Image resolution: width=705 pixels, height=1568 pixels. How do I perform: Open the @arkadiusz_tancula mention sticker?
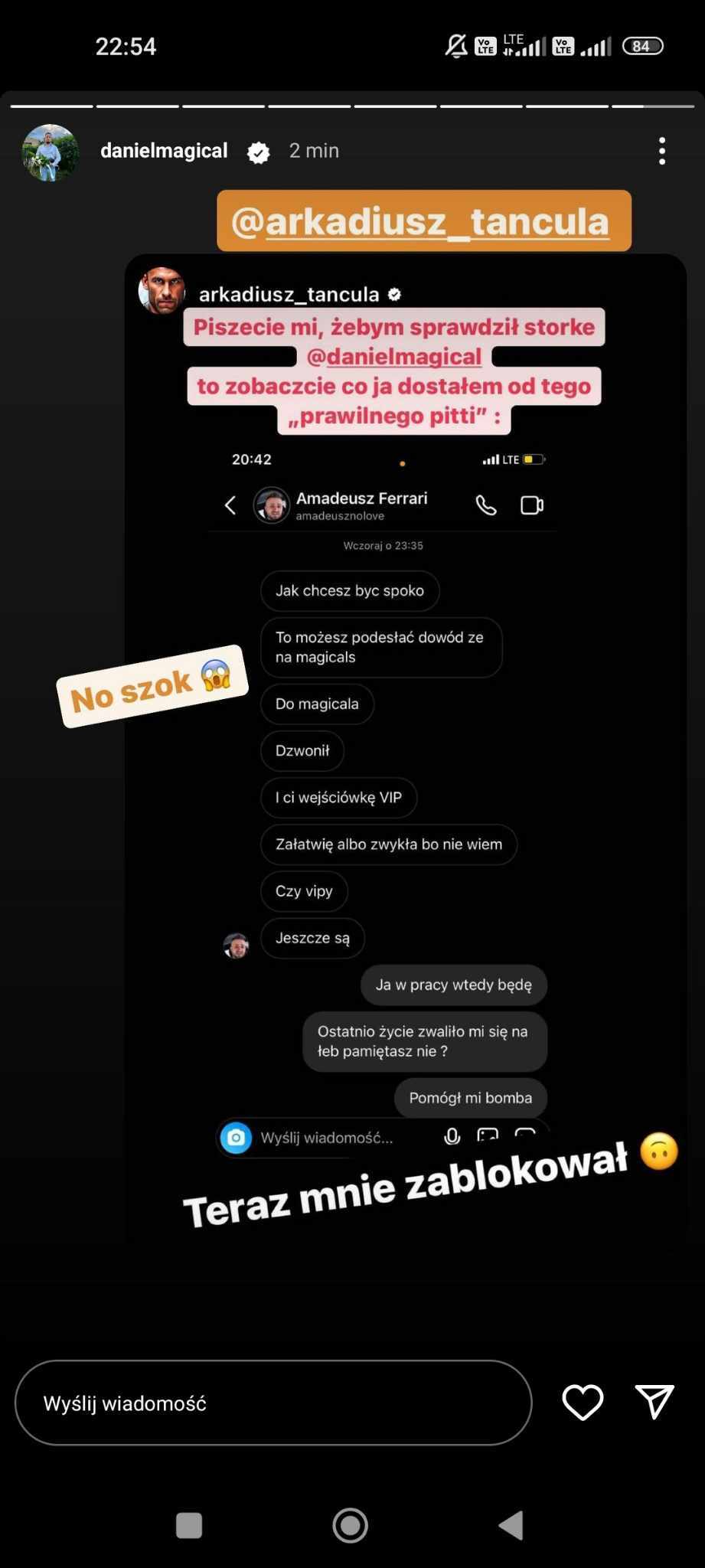pos(423,221)
